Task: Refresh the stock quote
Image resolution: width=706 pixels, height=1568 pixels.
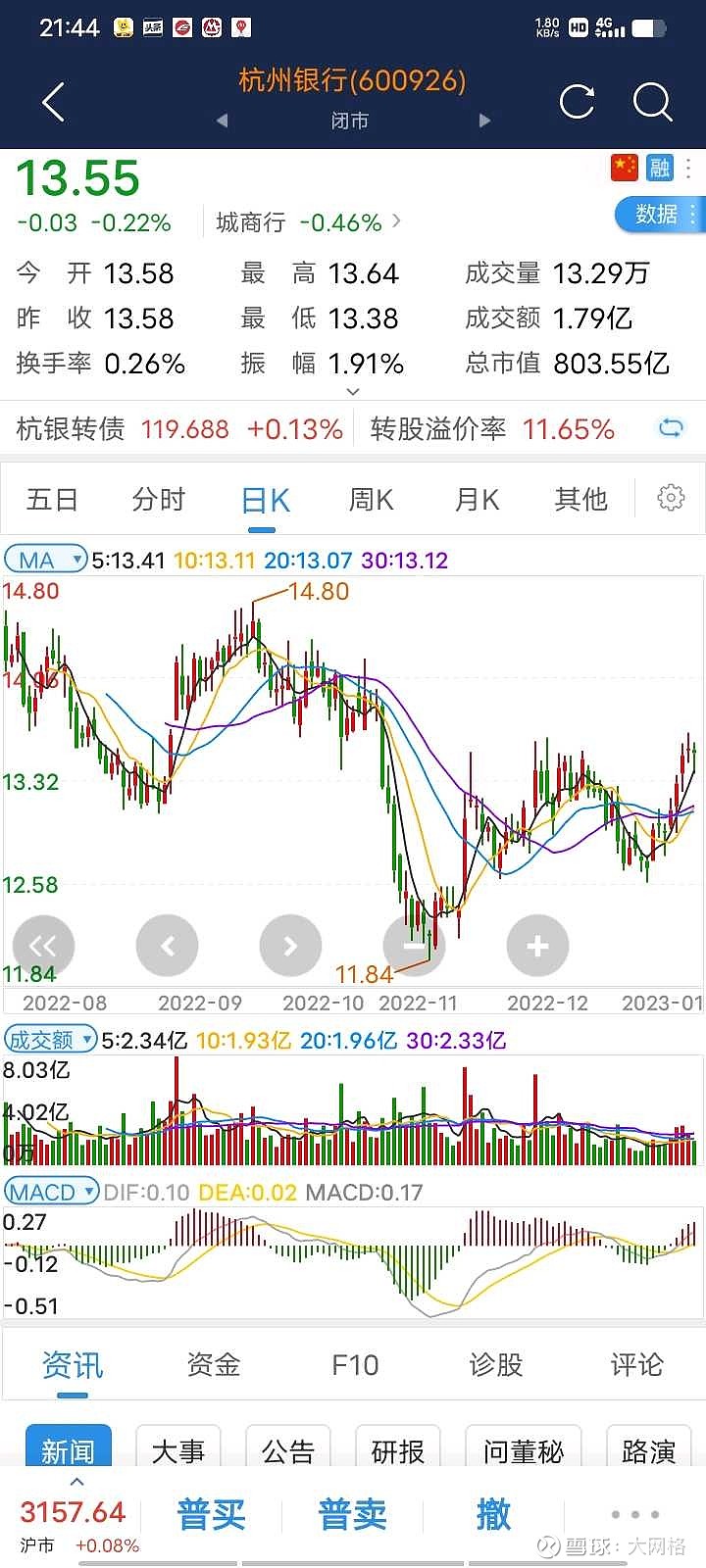Action: click(577, 102)
